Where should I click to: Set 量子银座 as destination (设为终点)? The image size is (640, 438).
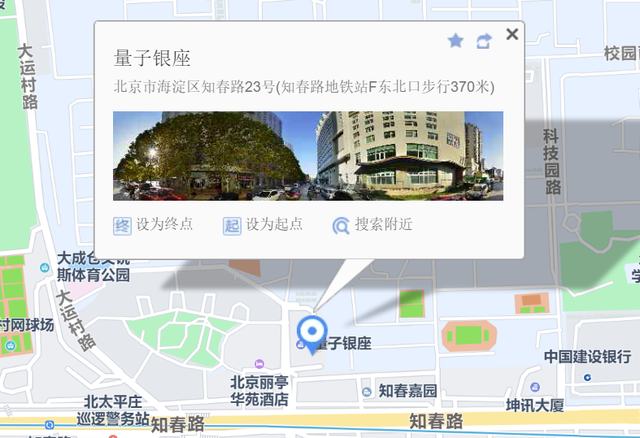153,224
